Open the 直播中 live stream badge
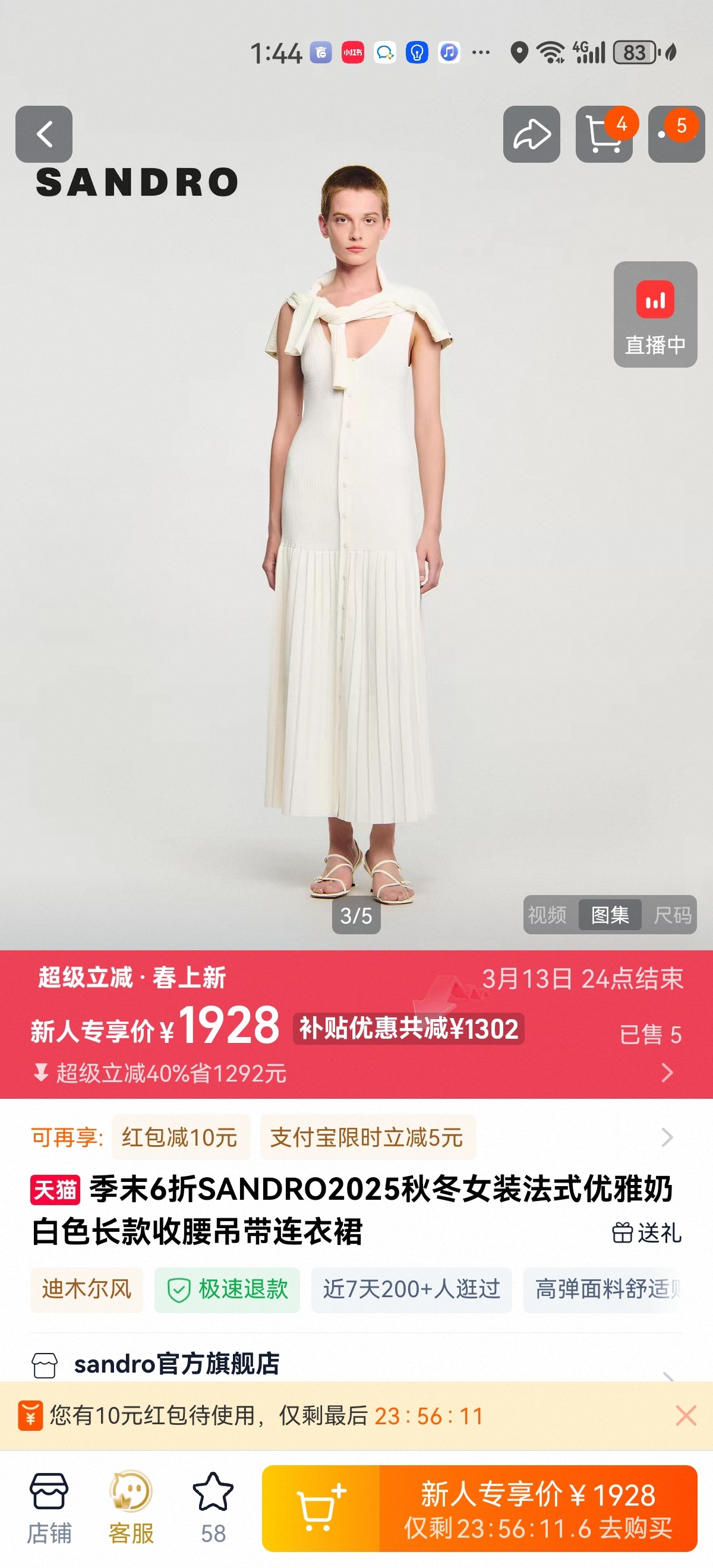This screenshot has width=713, height=1568. coord(655,314)
